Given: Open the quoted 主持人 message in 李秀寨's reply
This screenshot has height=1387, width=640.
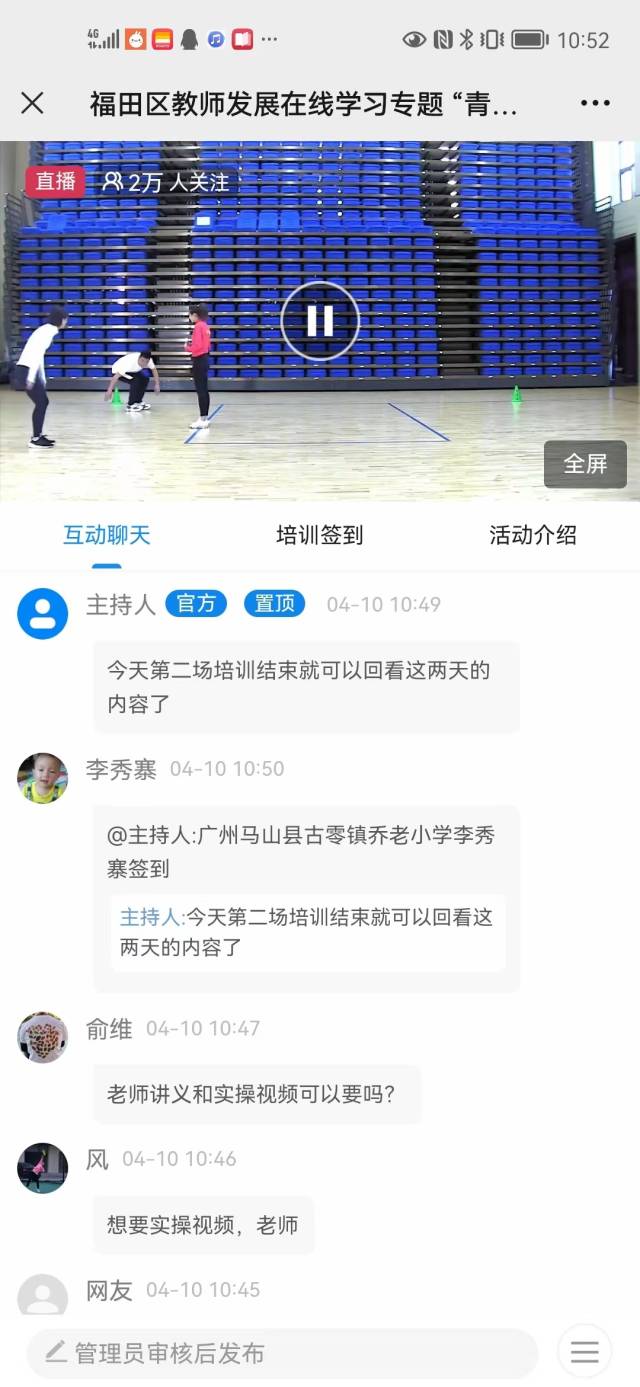Looking at the screenshot, I should pos(307,931).
